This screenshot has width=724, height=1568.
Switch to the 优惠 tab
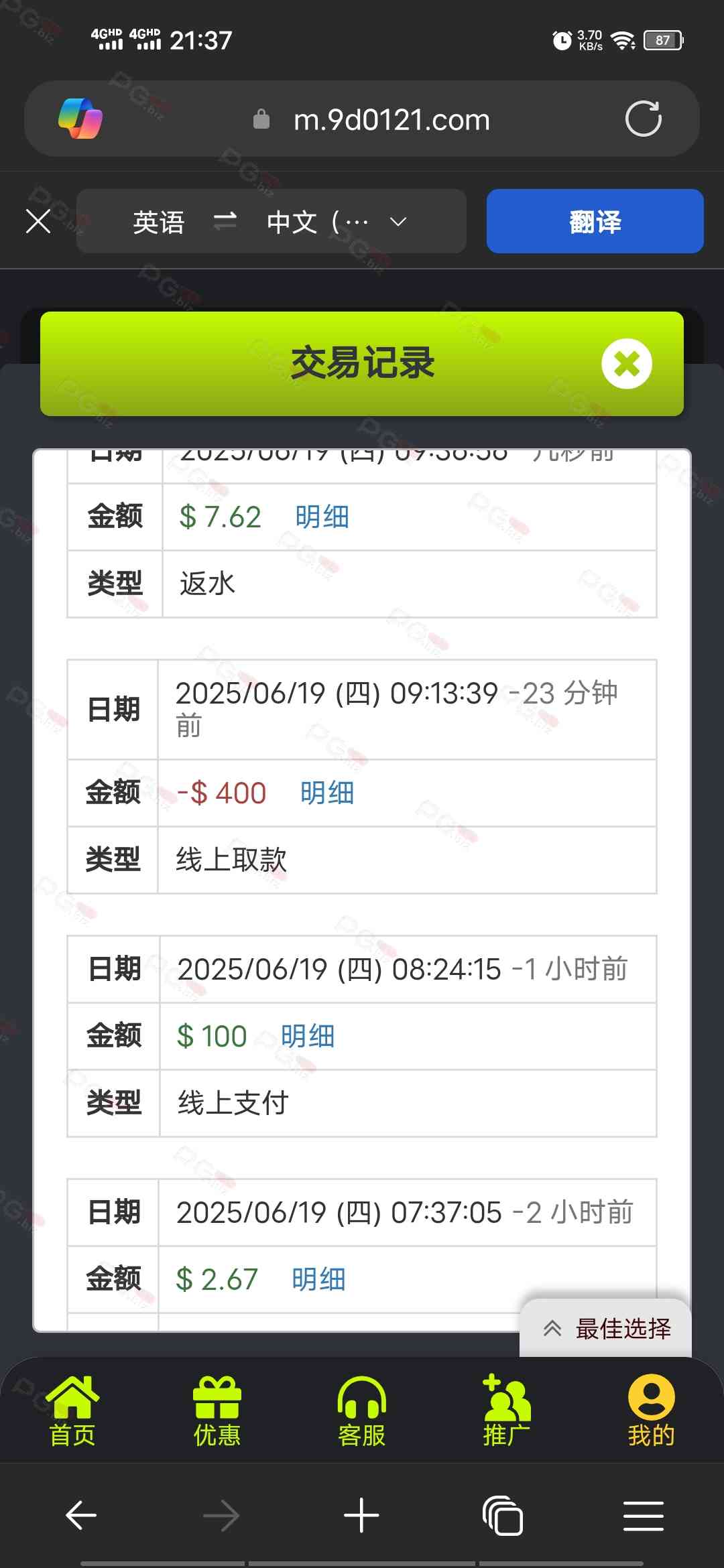(217, 1410)
